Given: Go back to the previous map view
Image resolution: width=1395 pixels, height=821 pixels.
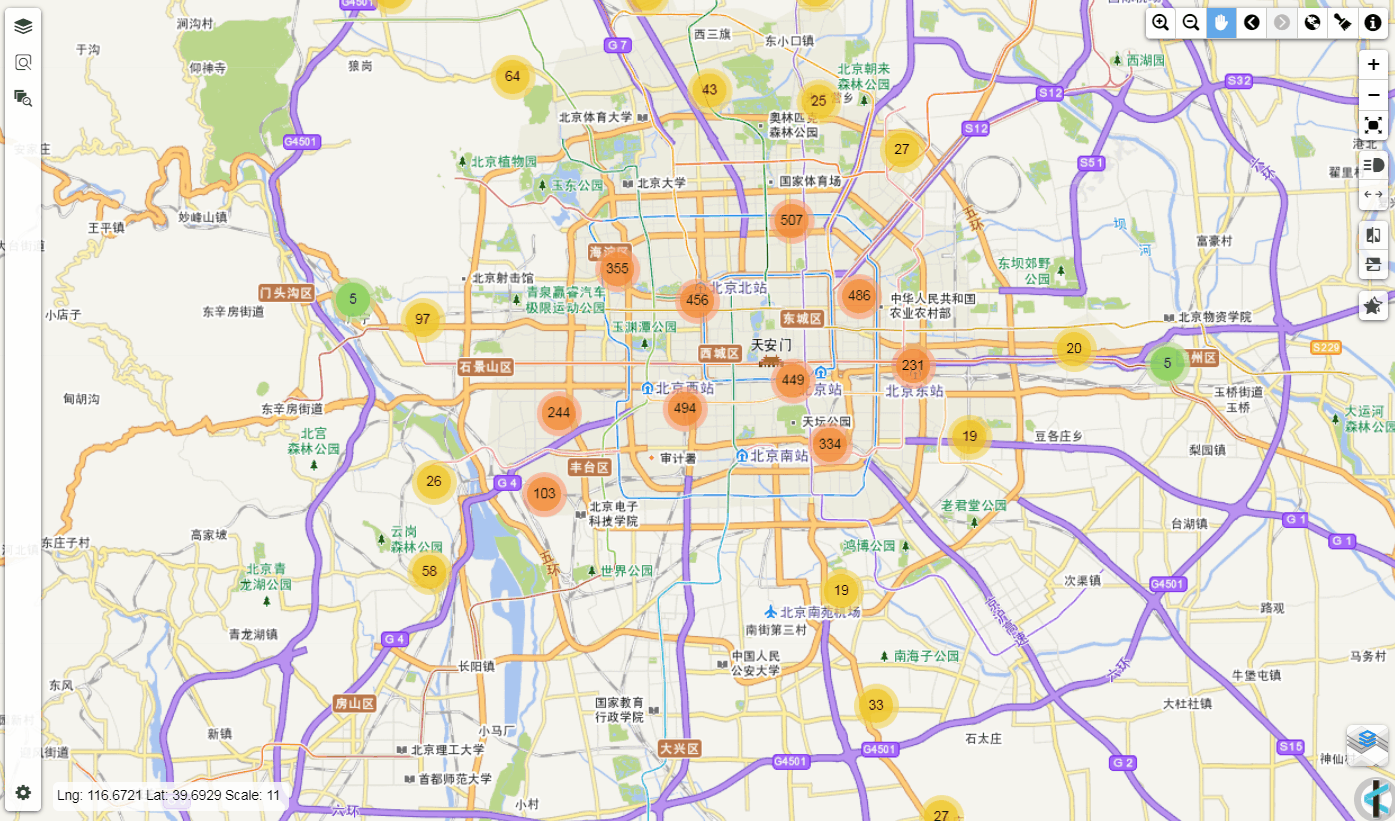Looking at the screenshot, I should click(1252, 22).
